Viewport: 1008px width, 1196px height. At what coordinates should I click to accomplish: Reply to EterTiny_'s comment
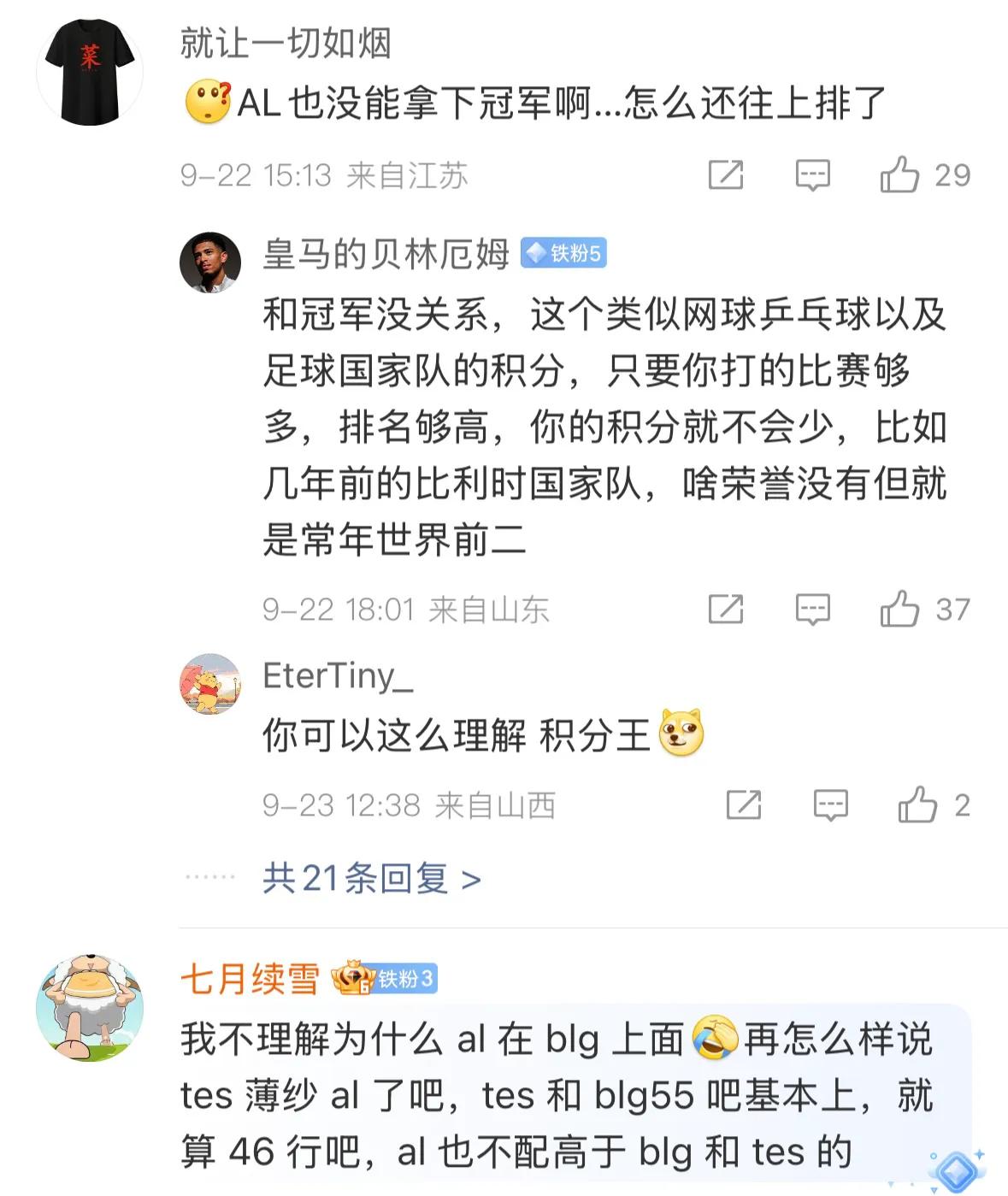(x=830, y=804)
